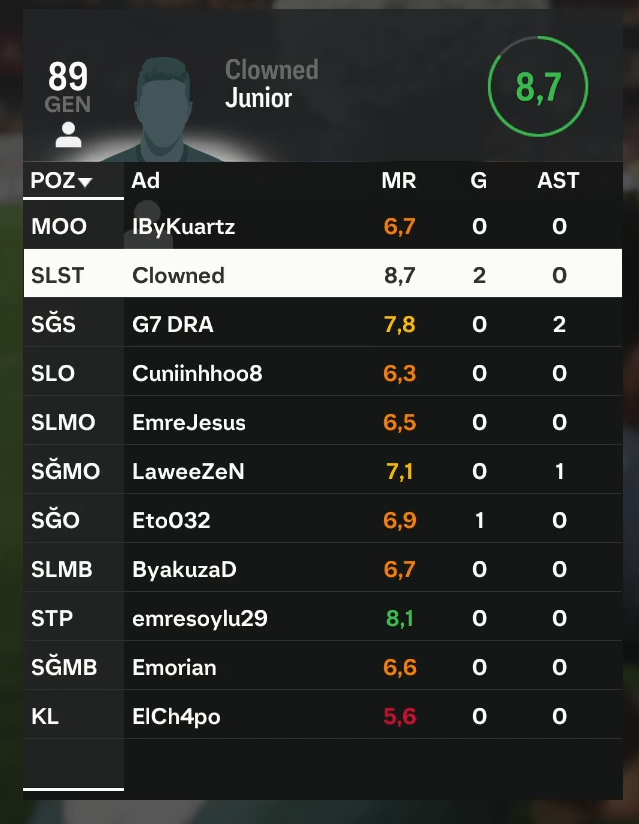Image resolution: width=639 pixels, height=824 pixels.
Task: Choose EmreJesus in the list
Action: (x=323, y=420)
